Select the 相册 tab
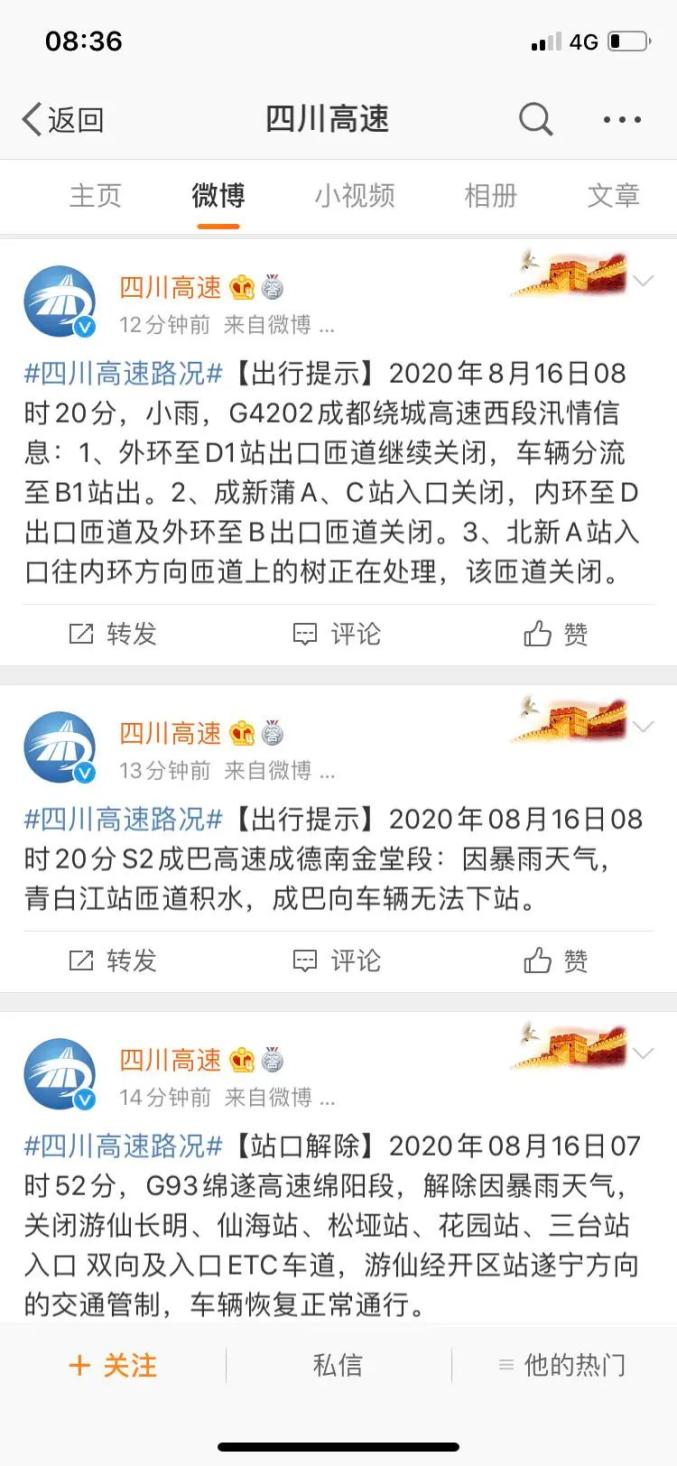Viewport: 677px width, 1466px height. pyautogui.click(x=490, y=195)
